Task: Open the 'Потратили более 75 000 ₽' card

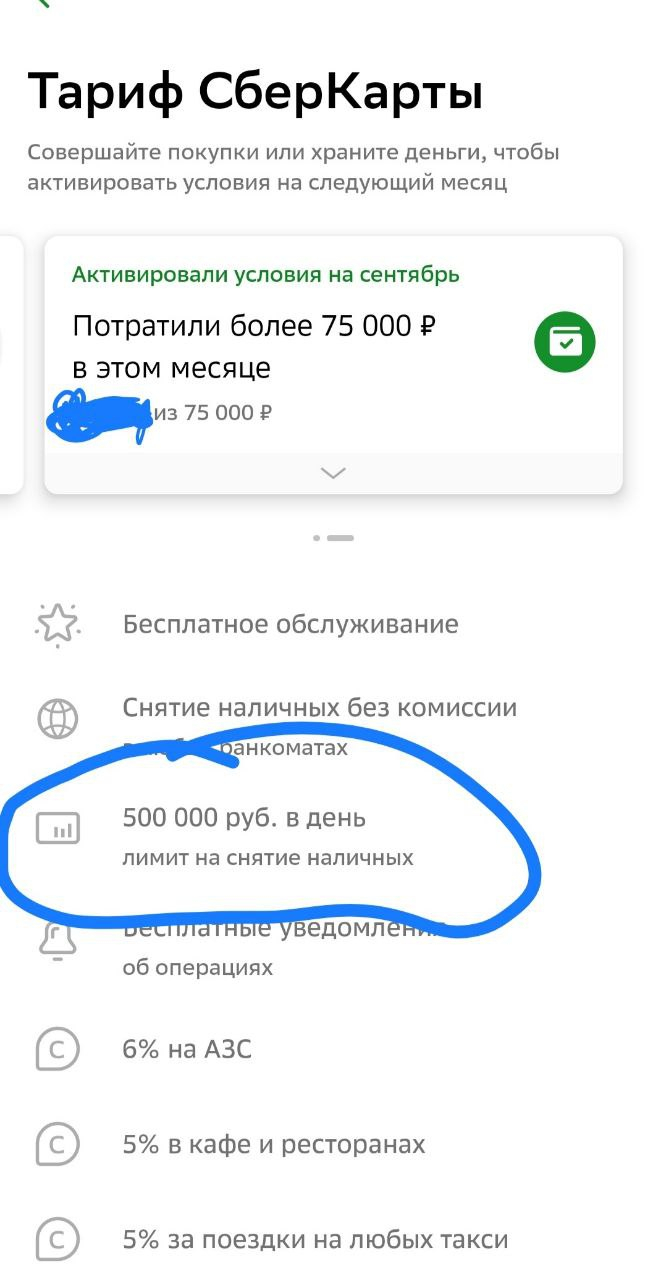Action: coord(300,345)
